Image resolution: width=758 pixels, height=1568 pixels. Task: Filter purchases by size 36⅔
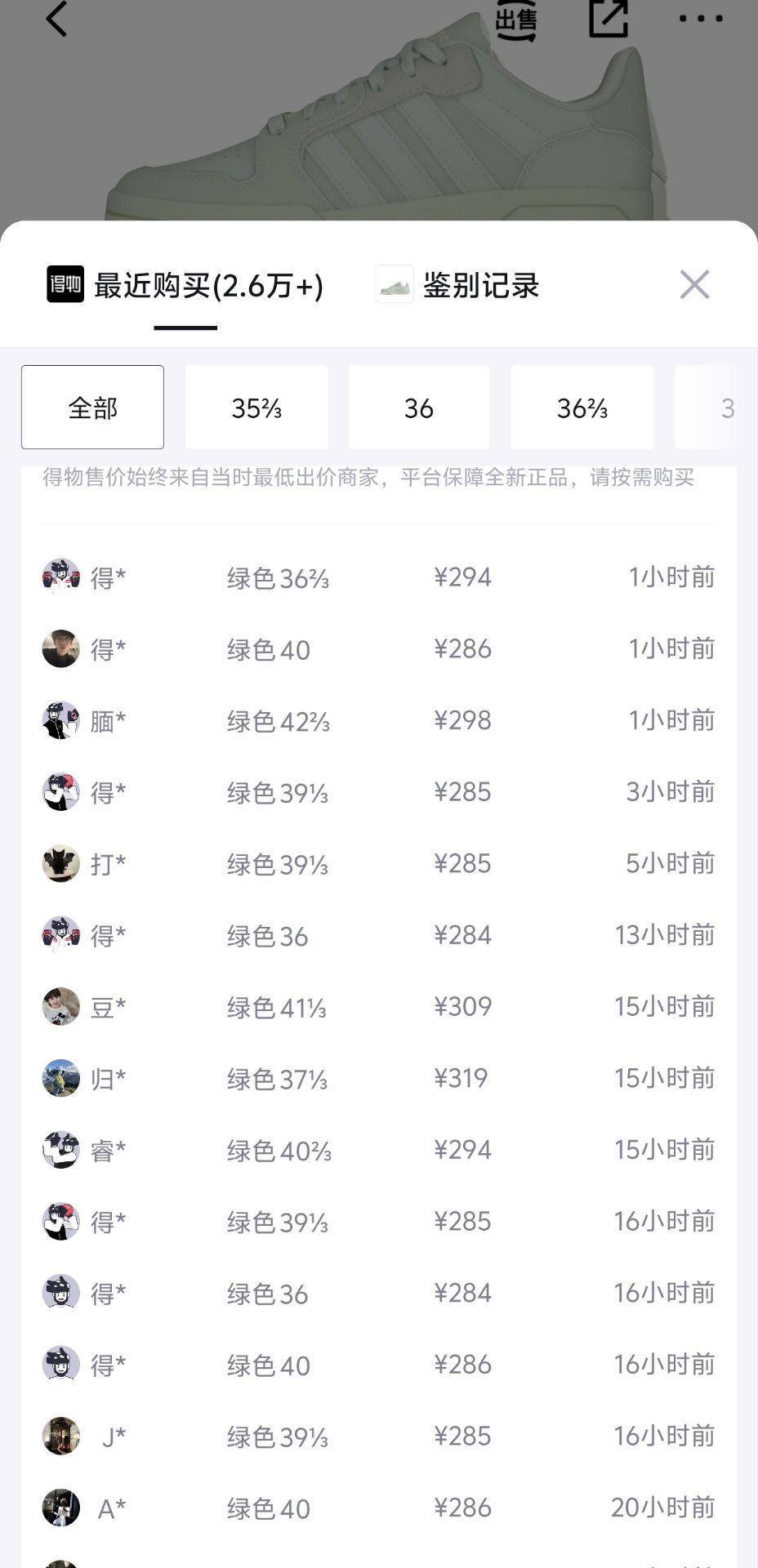pyautogui.click(x=582, y=408)
